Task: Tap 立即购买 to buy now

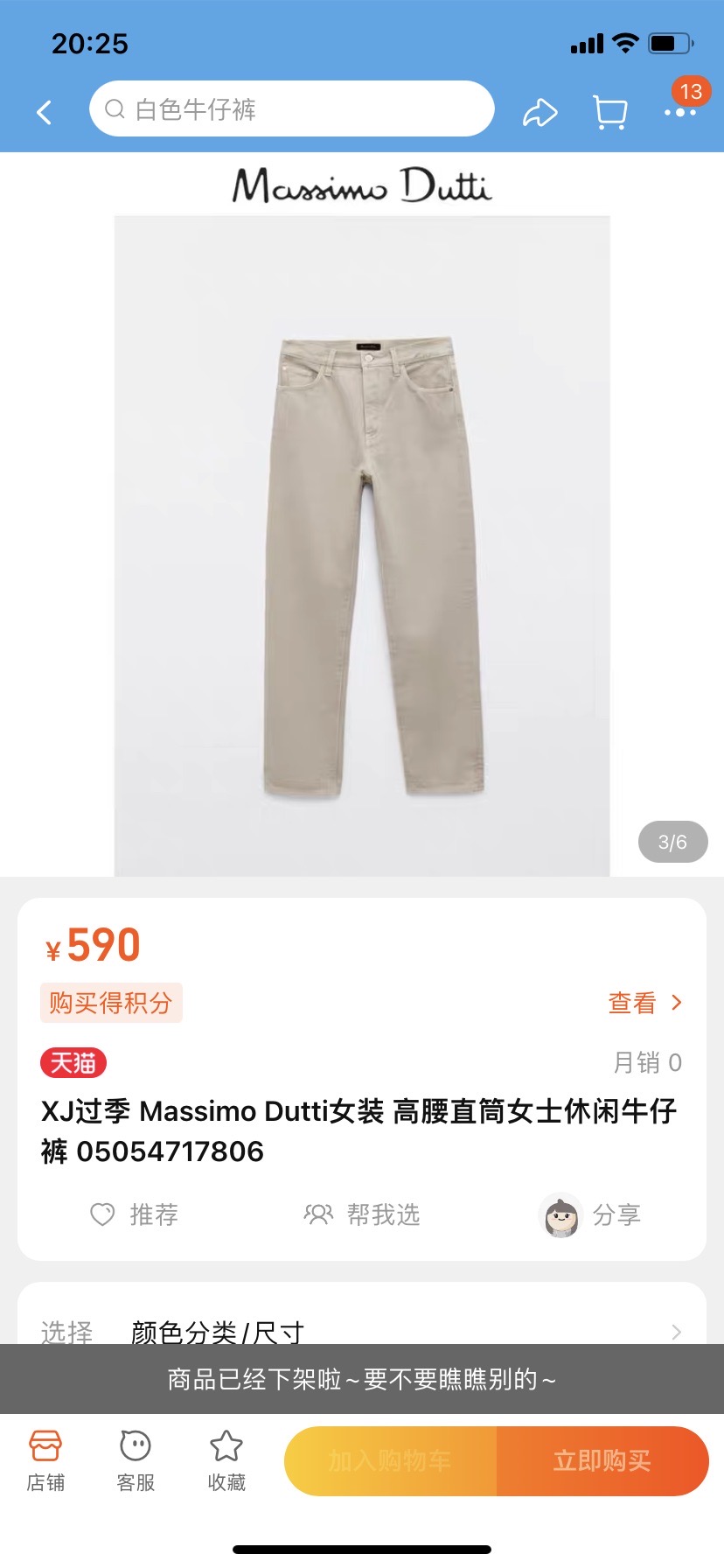Action: tap(602, 1460)
